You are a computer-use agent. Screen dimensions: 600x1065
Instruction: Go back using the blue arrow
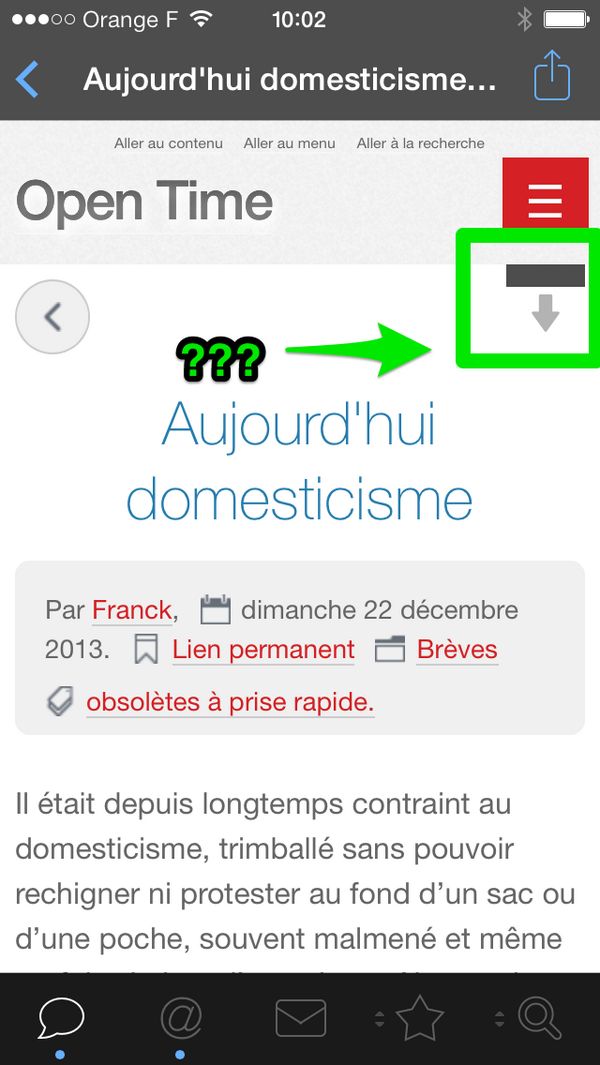(x=29, y=79)
